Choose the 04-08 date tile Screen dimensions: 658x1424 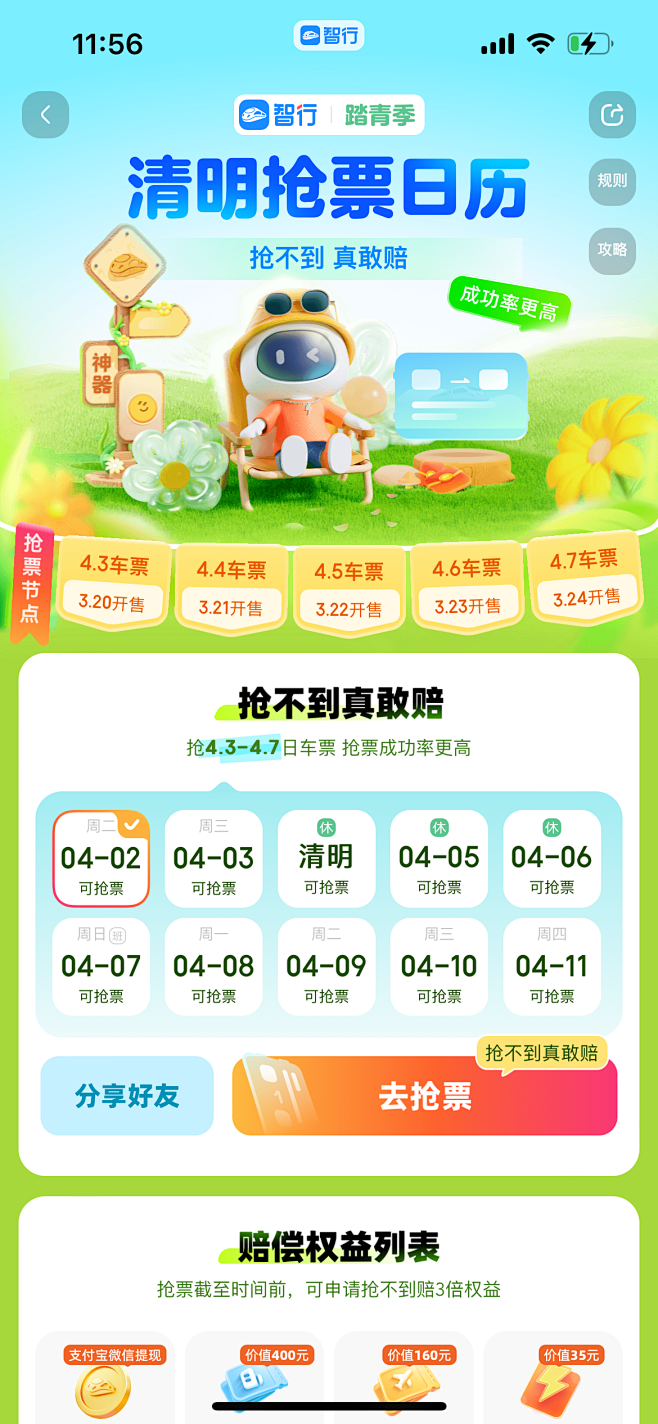pyautogui.click(x=213, y=967)
